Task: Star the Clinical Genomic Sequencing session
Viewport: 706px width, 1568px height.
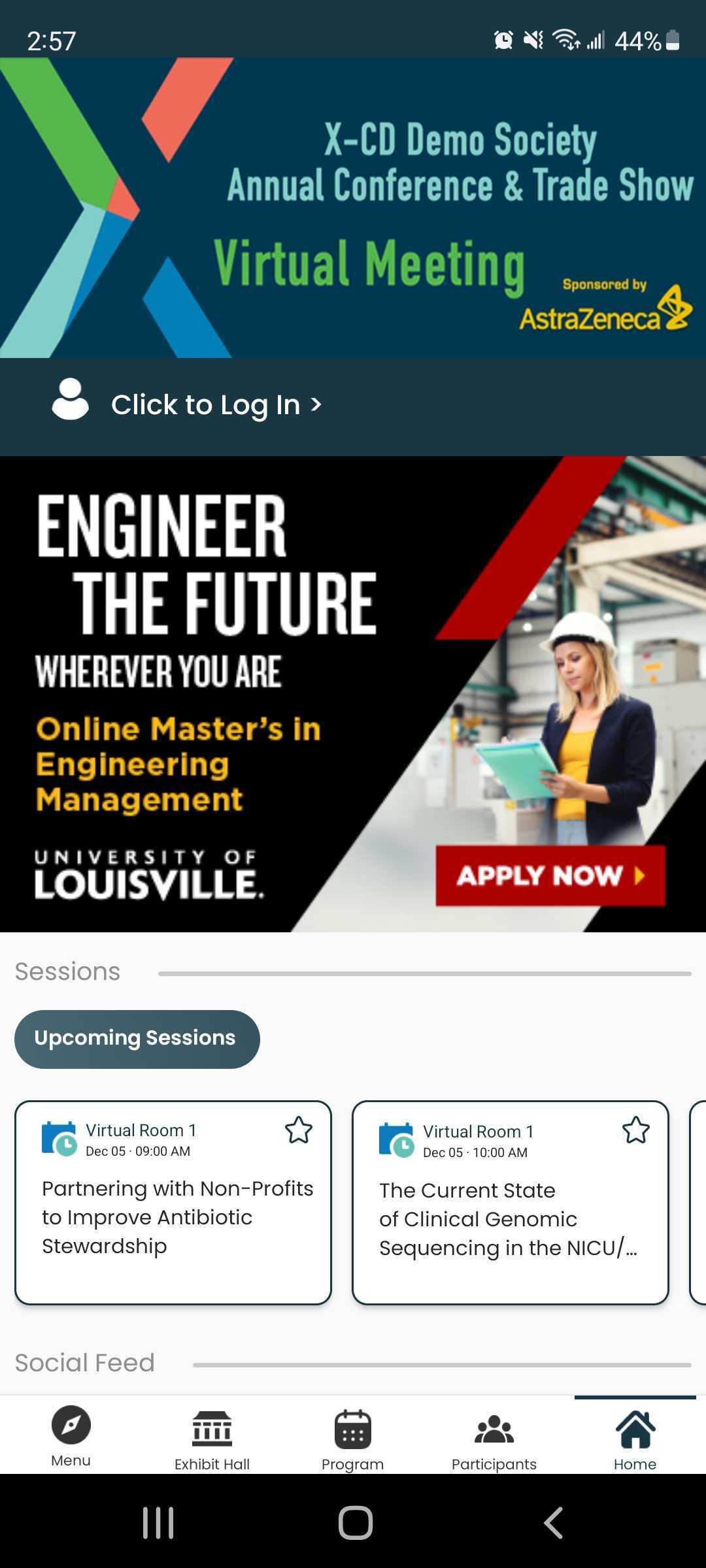Action: tap(635, 1130)
